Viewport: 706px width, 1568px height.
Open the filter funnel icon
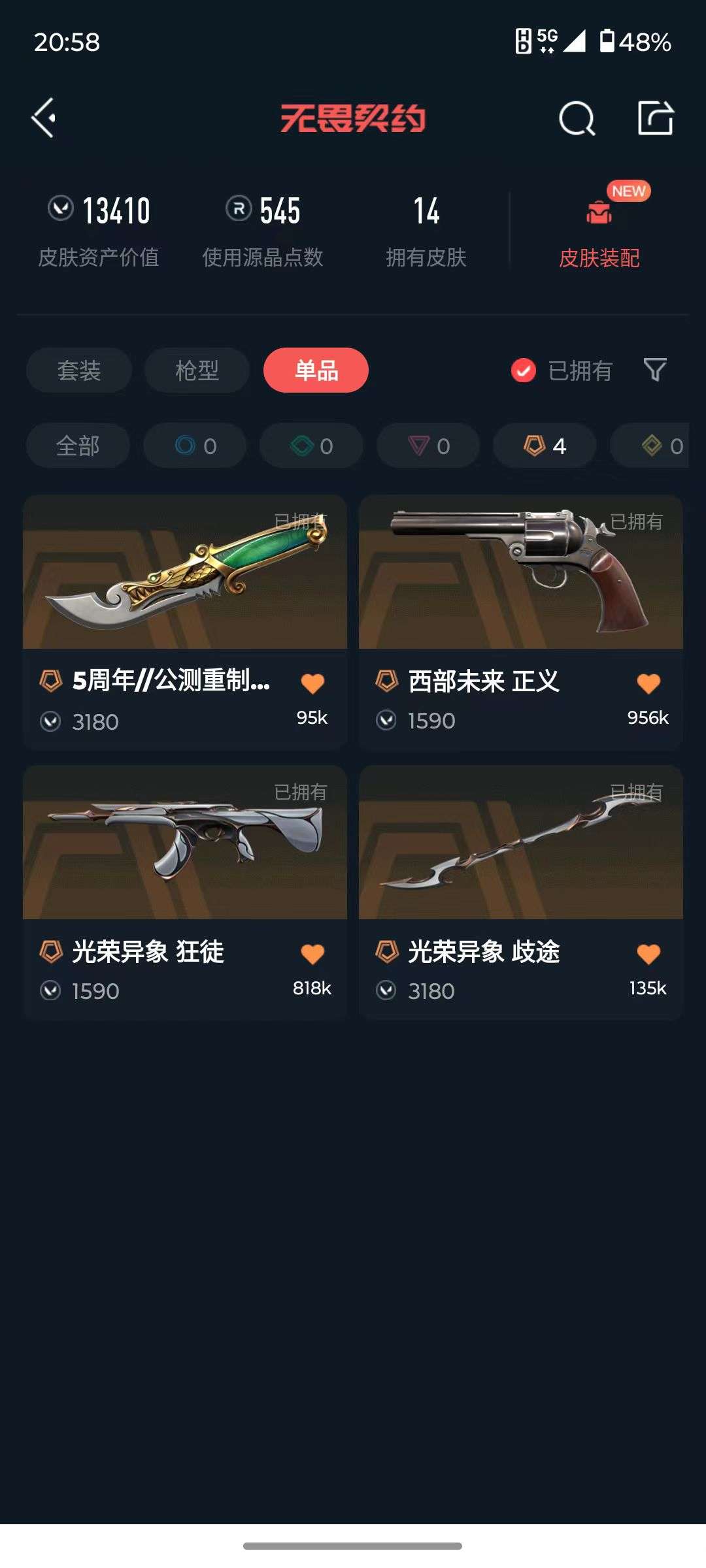pyautogui.click(x=655, y=370)
